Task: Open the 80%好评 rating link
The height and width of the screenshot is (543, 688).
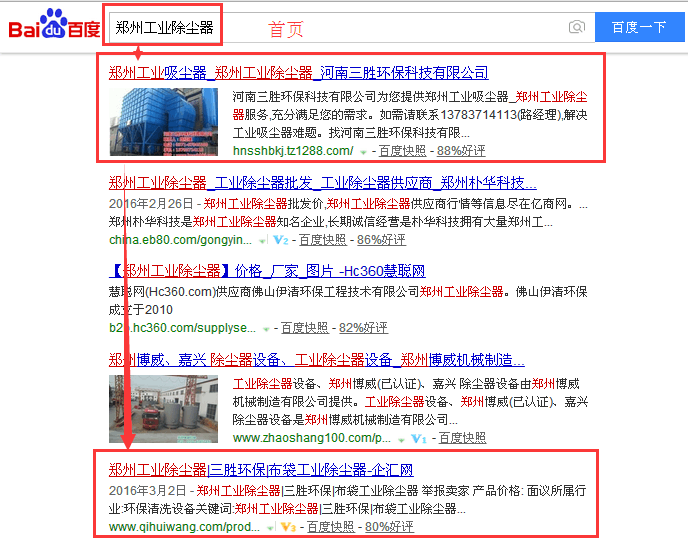Action: pos(389,526)
